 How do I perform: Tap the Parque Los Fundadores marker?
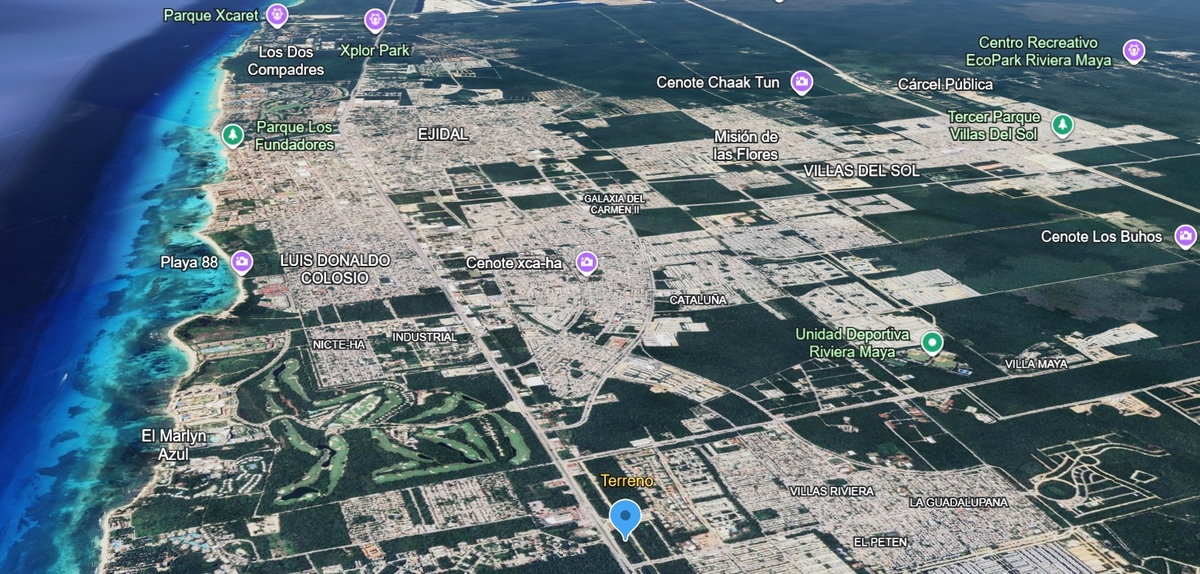(x=233, y=135)
